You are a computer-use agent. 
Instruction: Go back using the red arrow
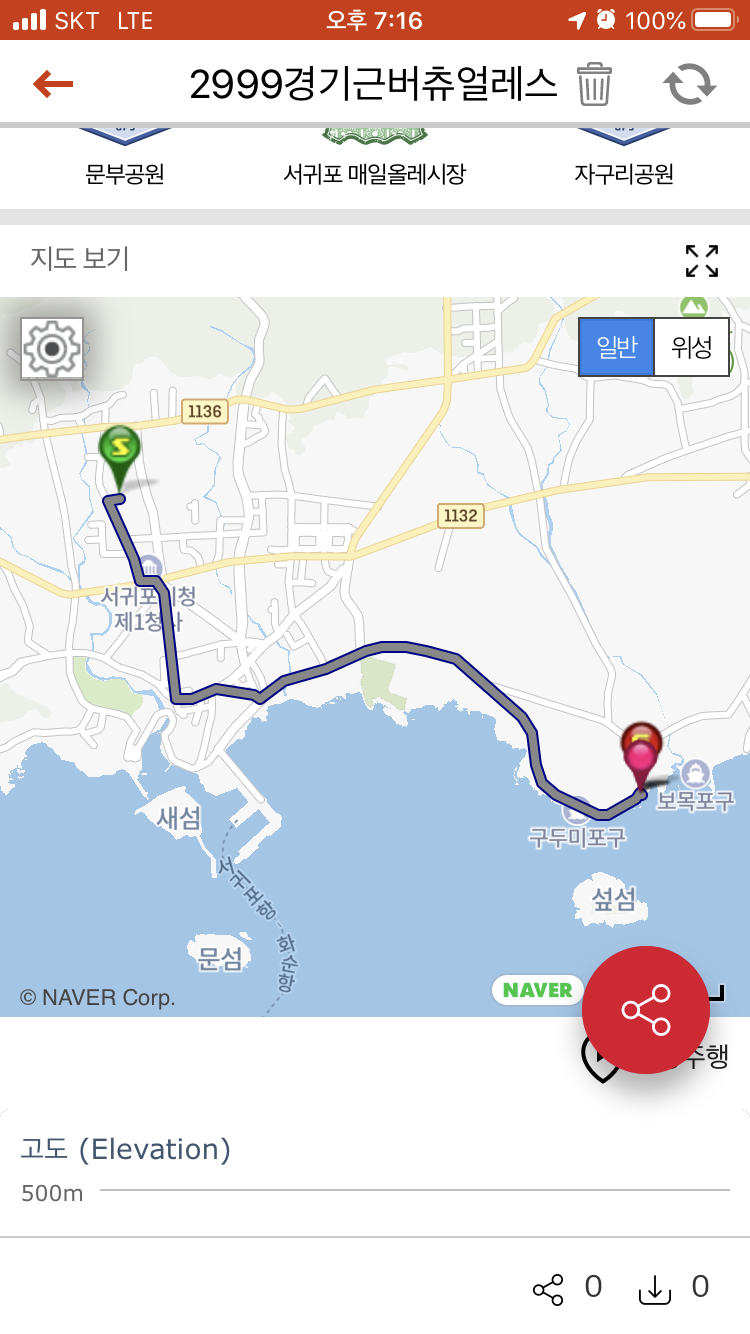[x=53, y=84]
